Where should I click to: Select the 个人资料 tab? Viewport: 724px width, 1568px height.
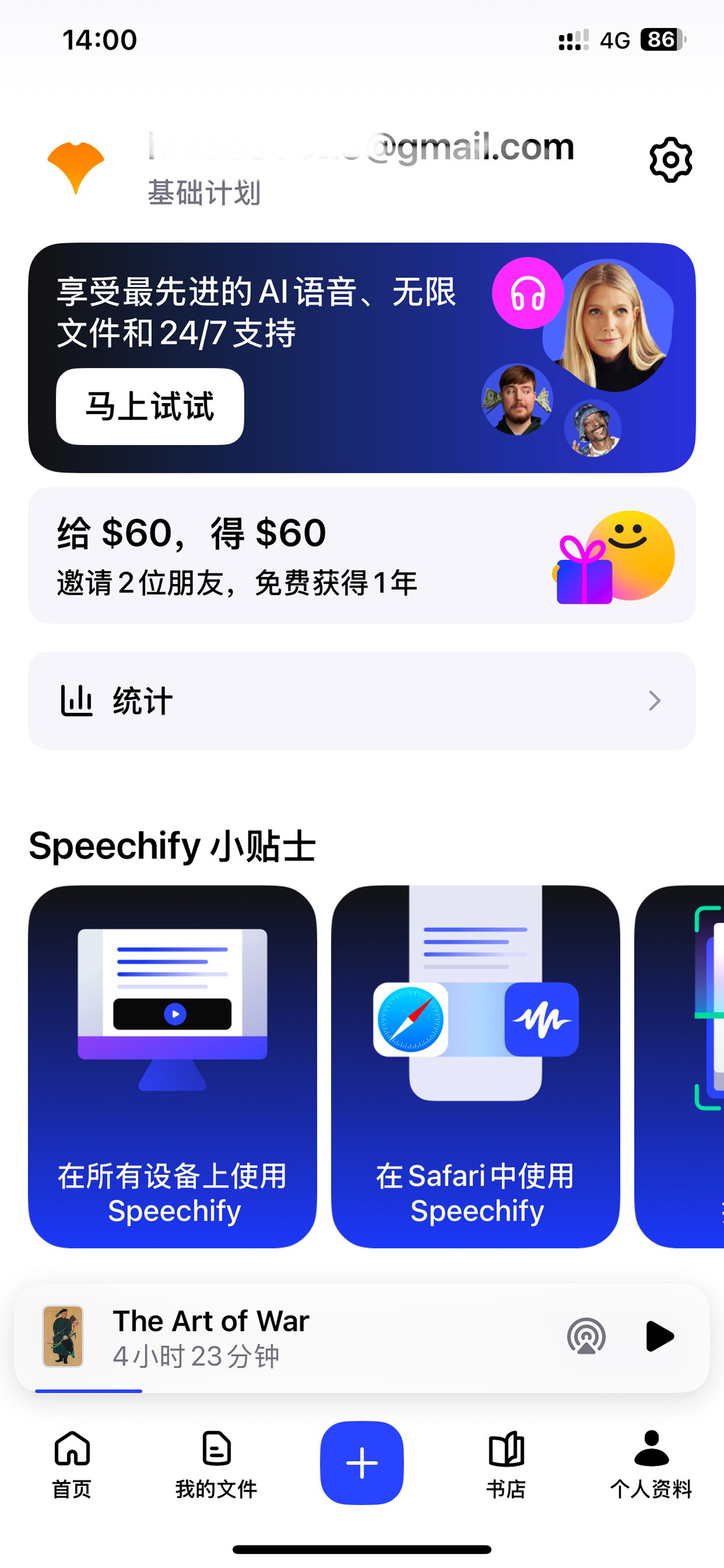point(651,1464)
